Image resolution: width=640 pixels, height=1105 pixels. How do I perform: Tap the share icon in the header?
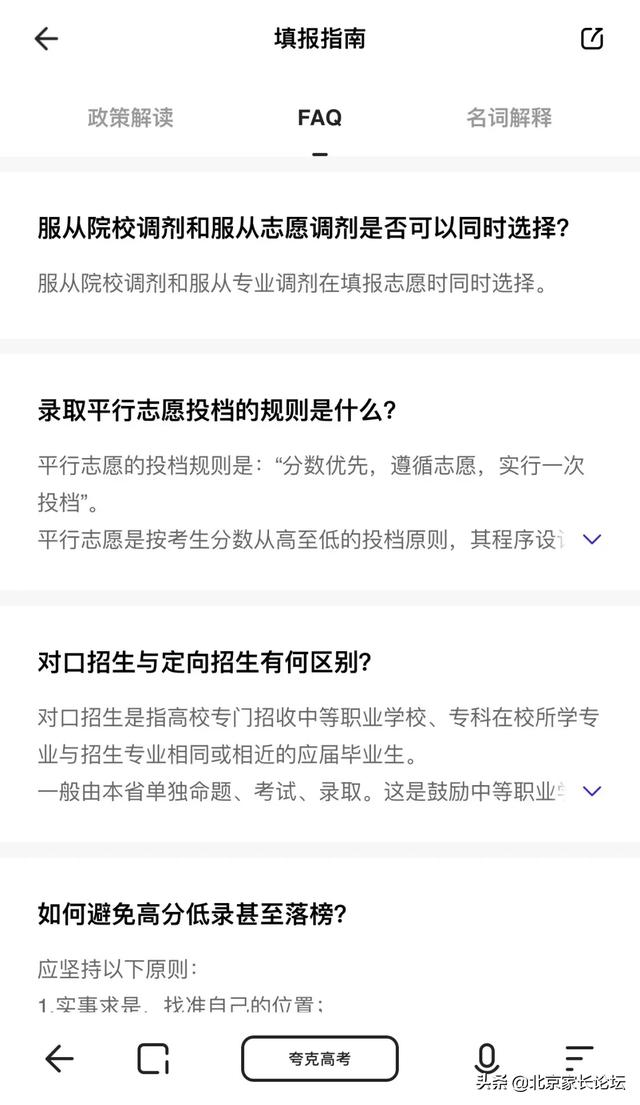click(592, 39)
